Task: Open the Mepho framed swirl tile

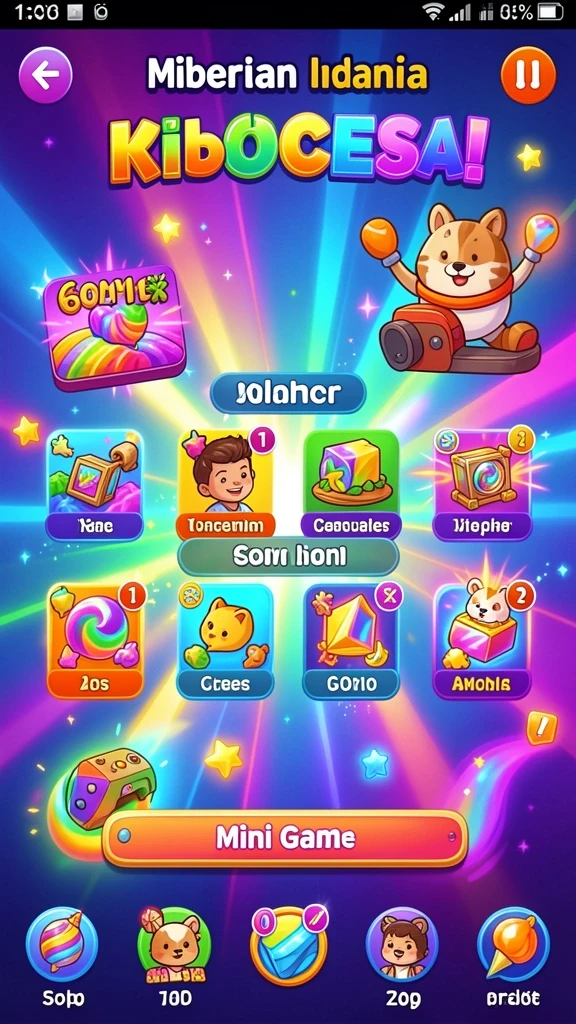Action: (483, 485)
